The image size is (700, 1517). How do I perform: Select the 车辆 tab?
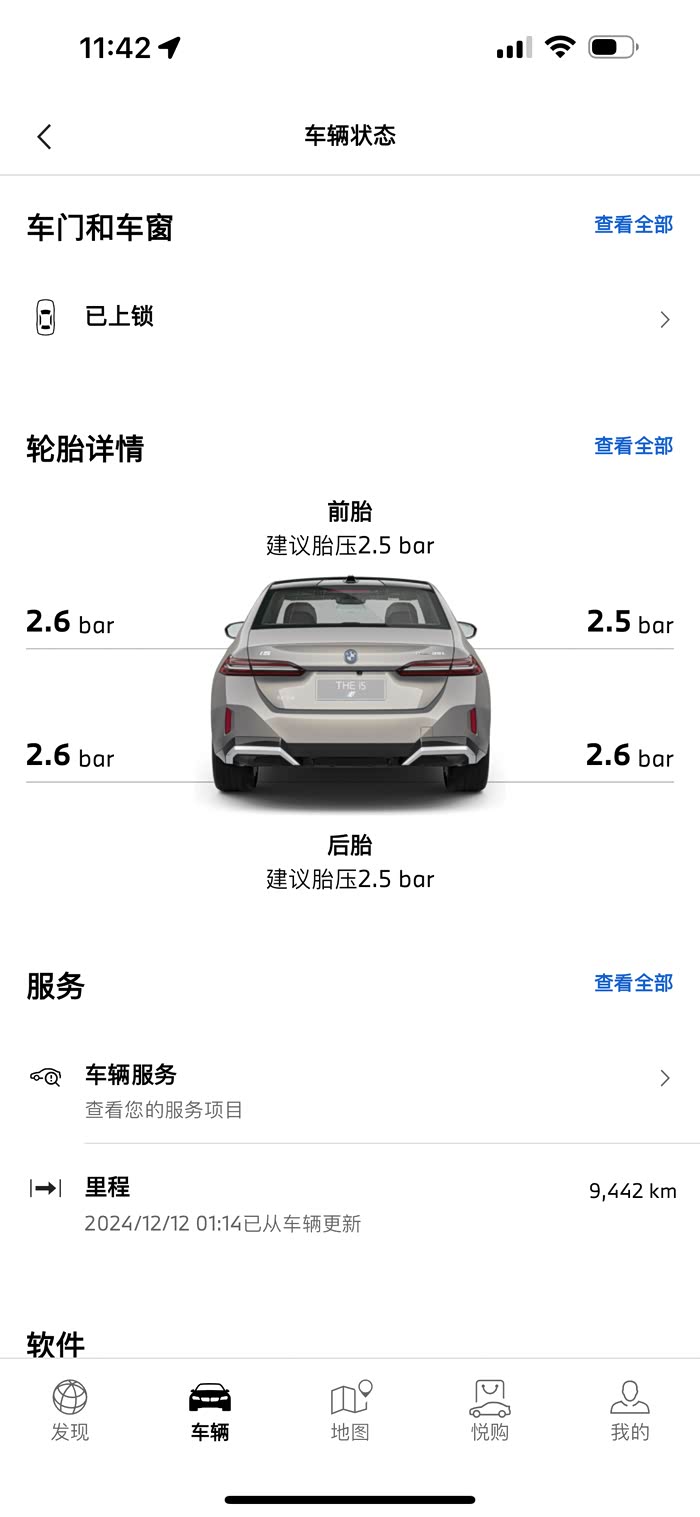click(210, 1411)
